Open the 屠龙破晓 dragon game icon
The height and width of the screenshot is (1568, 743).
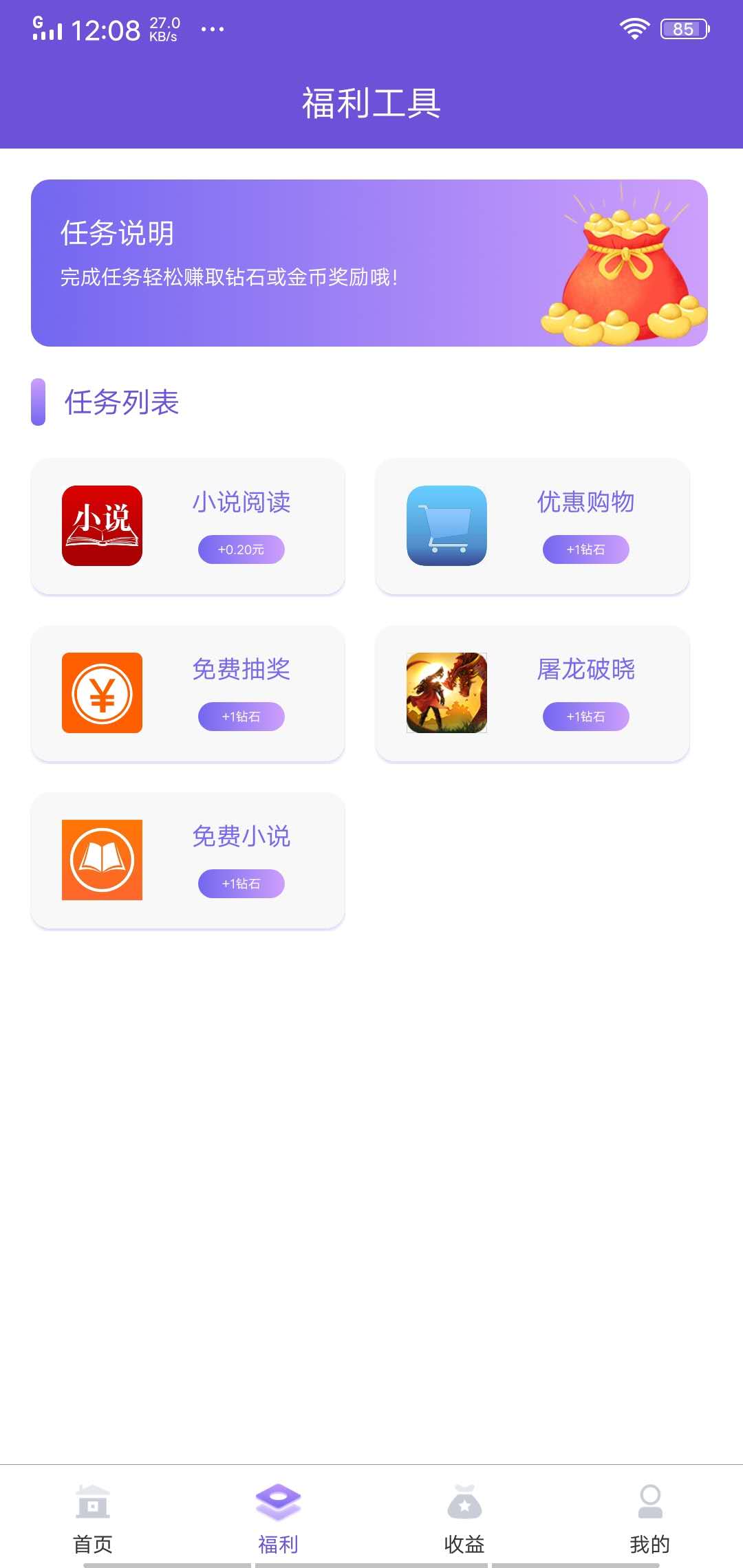[446, 693]
